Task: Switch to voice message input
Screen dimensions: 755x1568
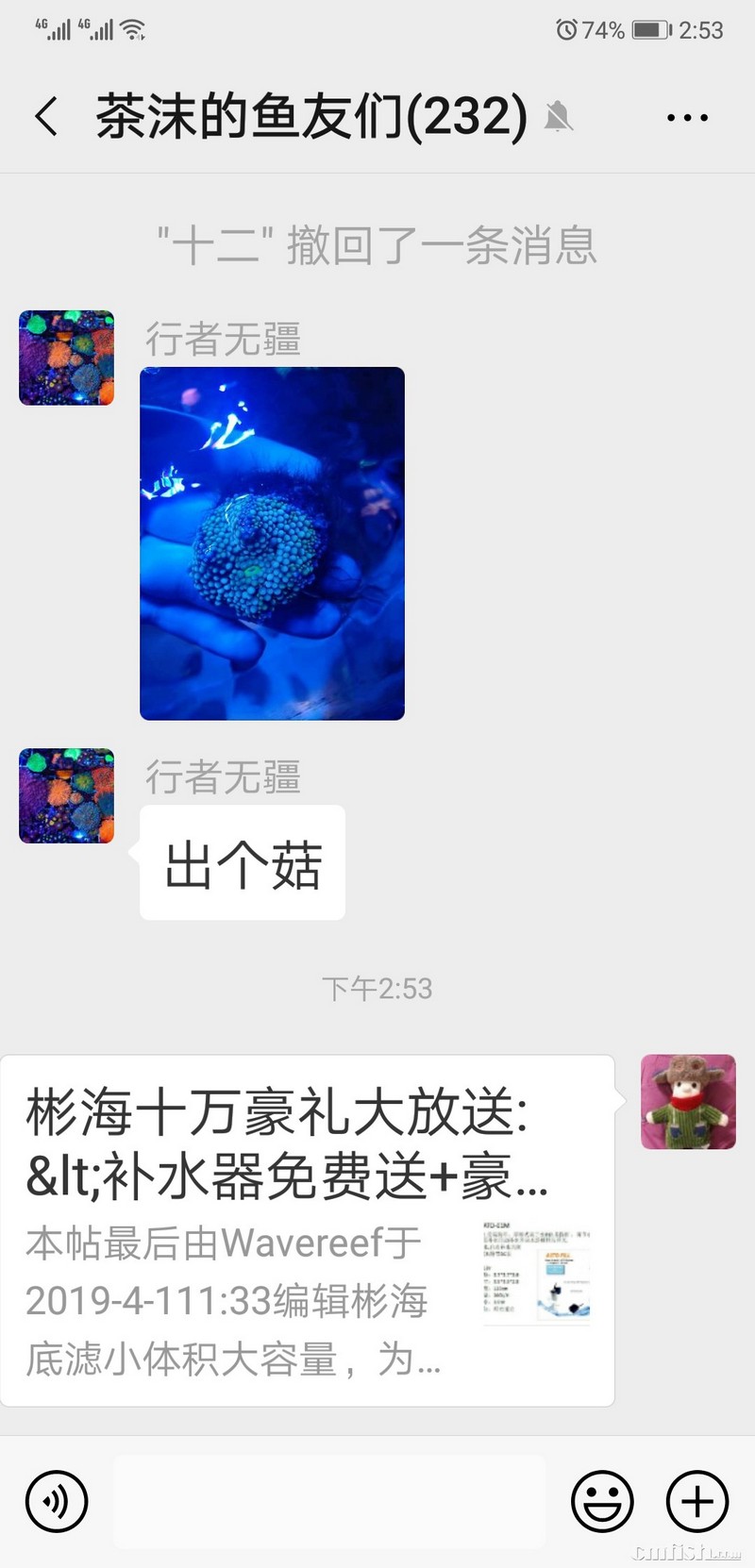Action: 57,1500
